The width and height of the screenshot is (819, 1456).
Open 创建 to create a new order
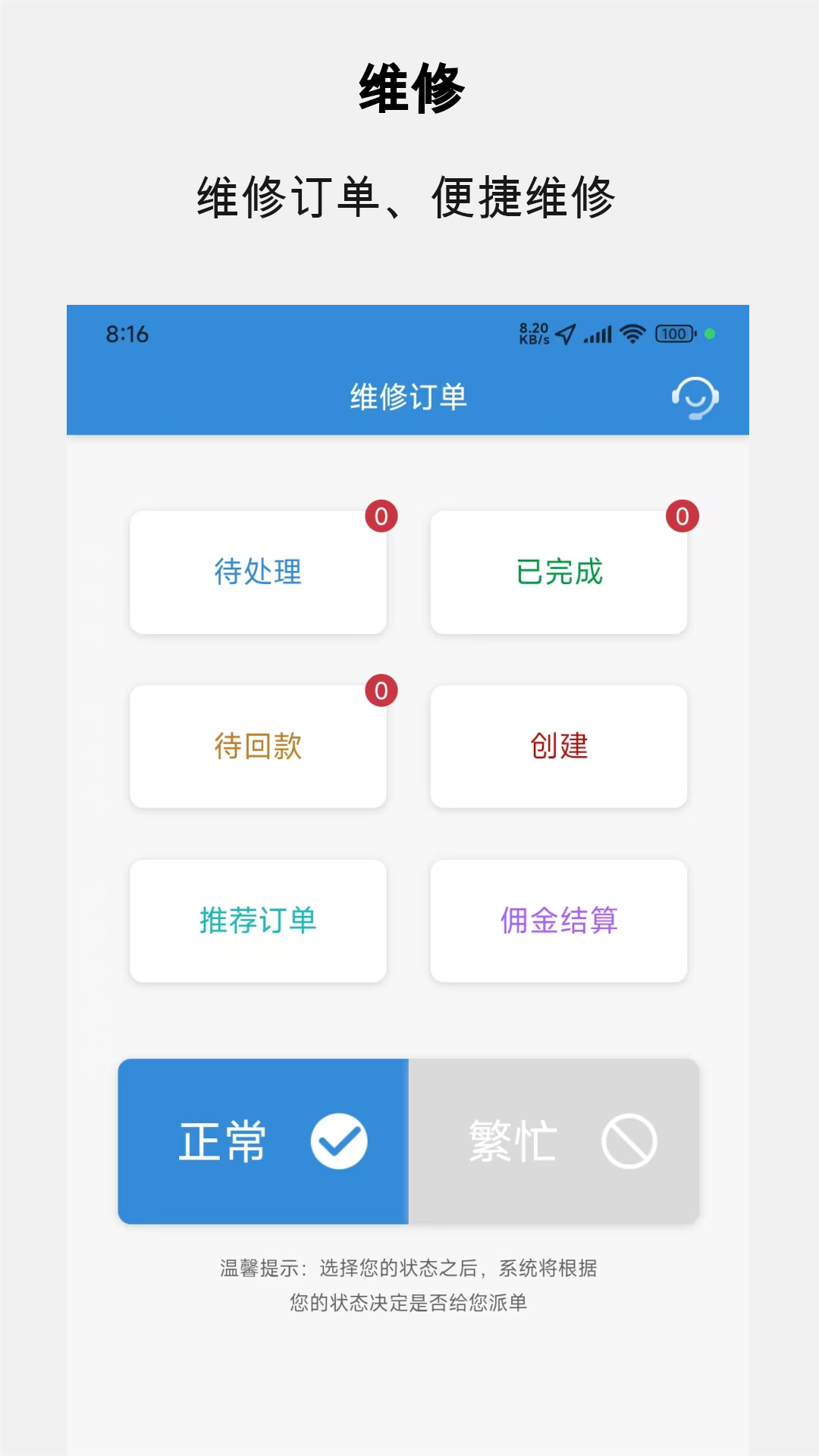pyautogui.click(x=559, y=746)
